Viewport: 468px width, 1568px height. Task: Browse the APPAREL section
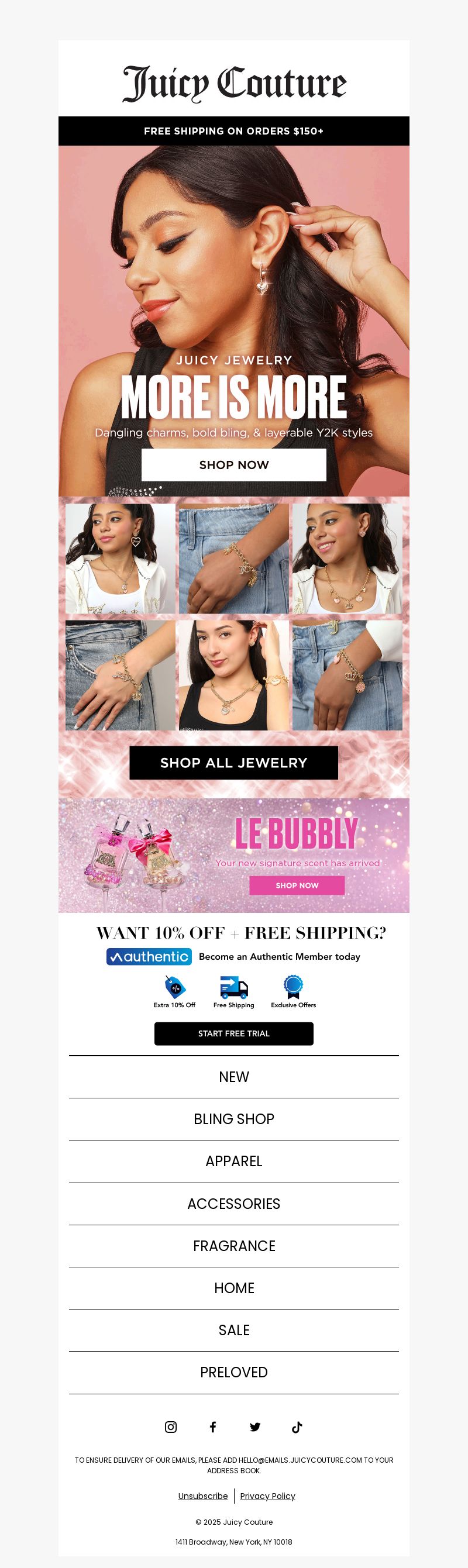tap(233, 1162)
